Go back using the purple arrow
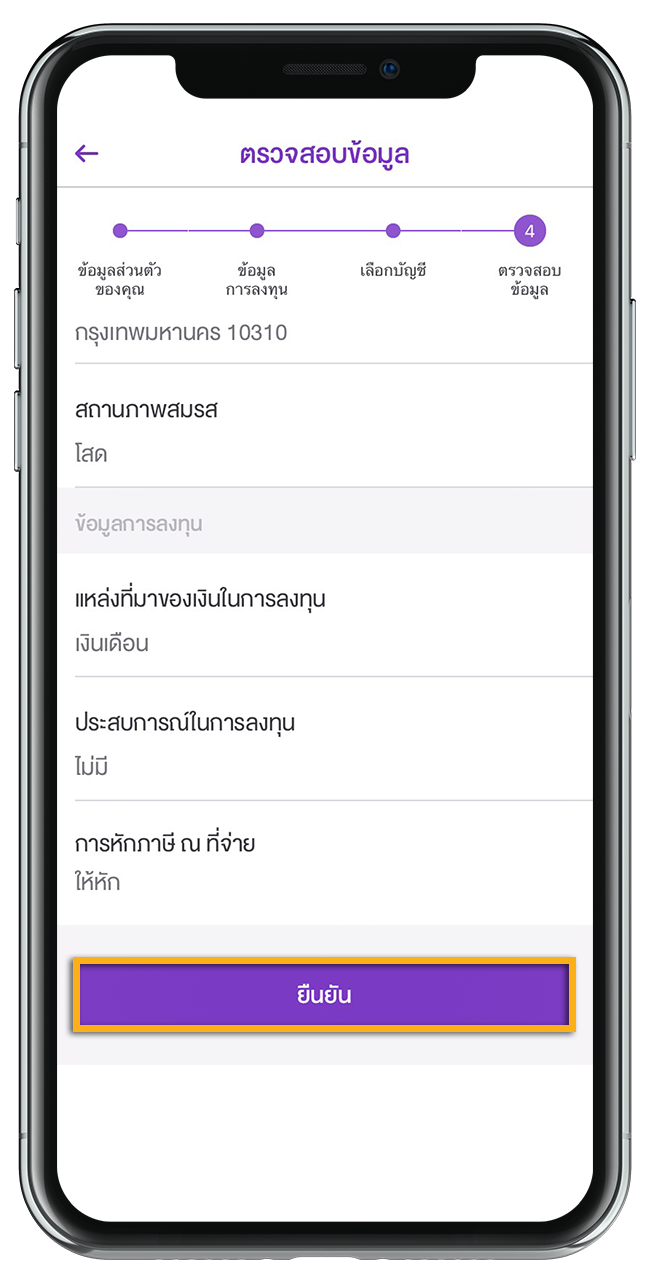 [x=87, y=153]
